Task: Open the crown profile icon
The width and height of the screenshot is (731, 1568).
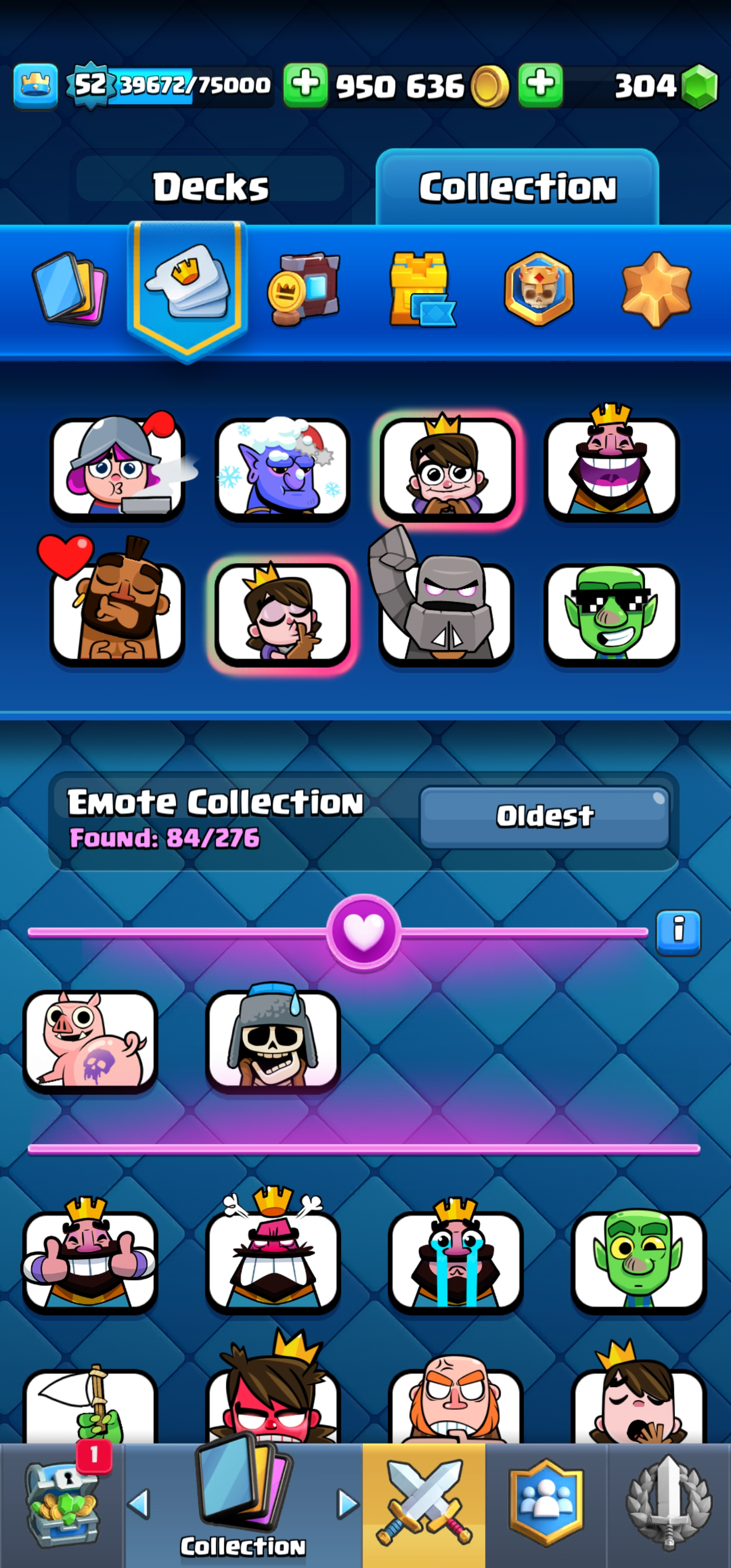Action: [x=36, y=86]
